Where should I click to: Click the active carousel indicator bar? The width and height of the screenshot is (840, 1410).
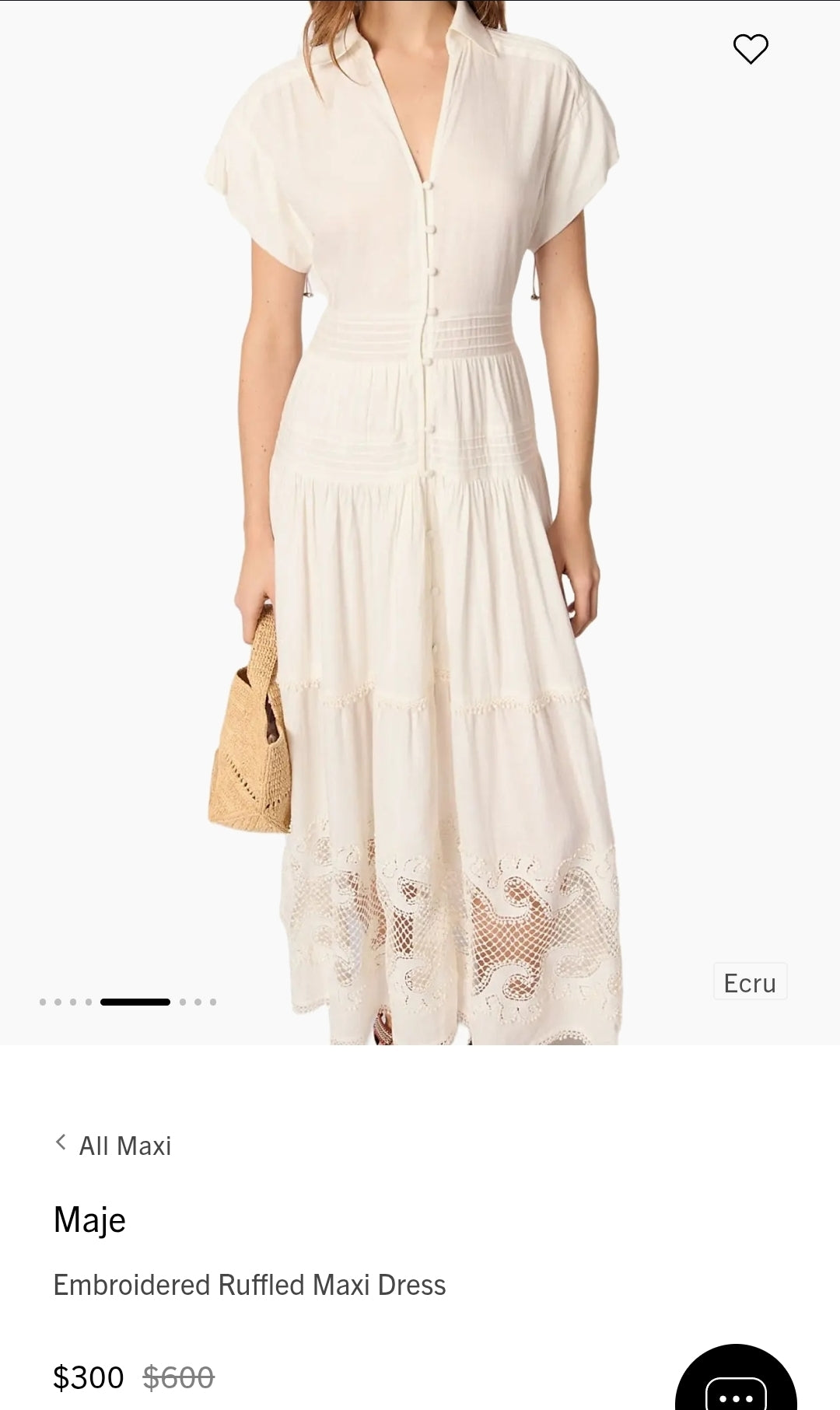pyautogui.click(x=134, y=1002)
